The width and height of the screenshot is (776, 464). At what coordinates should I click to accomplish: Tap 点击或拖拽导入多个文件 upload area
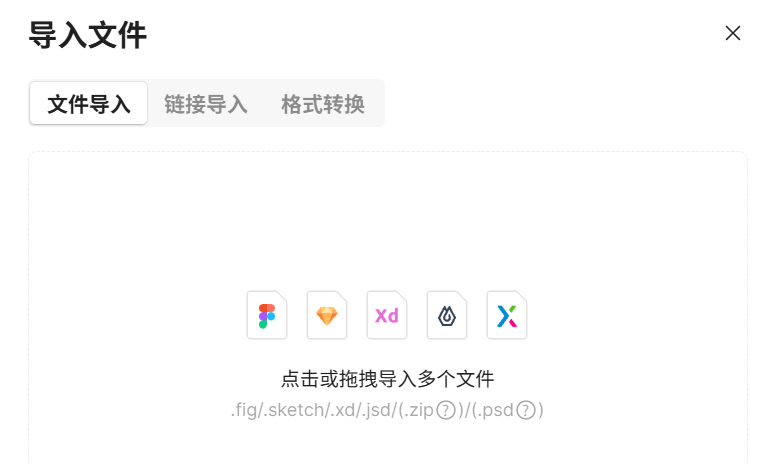click(x=387, y=379)
